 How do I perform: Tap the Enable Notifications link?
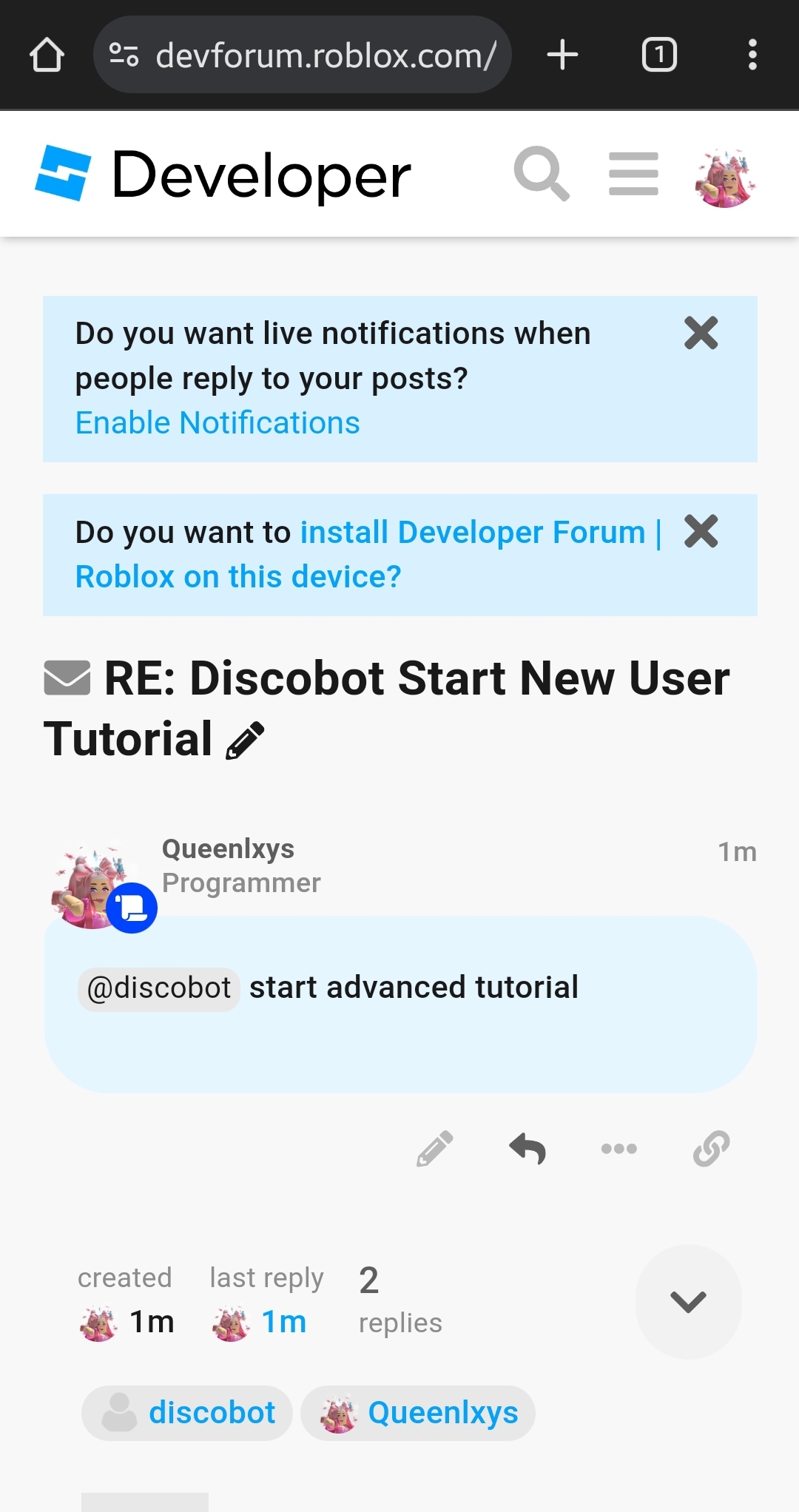(x=218, y=423)
